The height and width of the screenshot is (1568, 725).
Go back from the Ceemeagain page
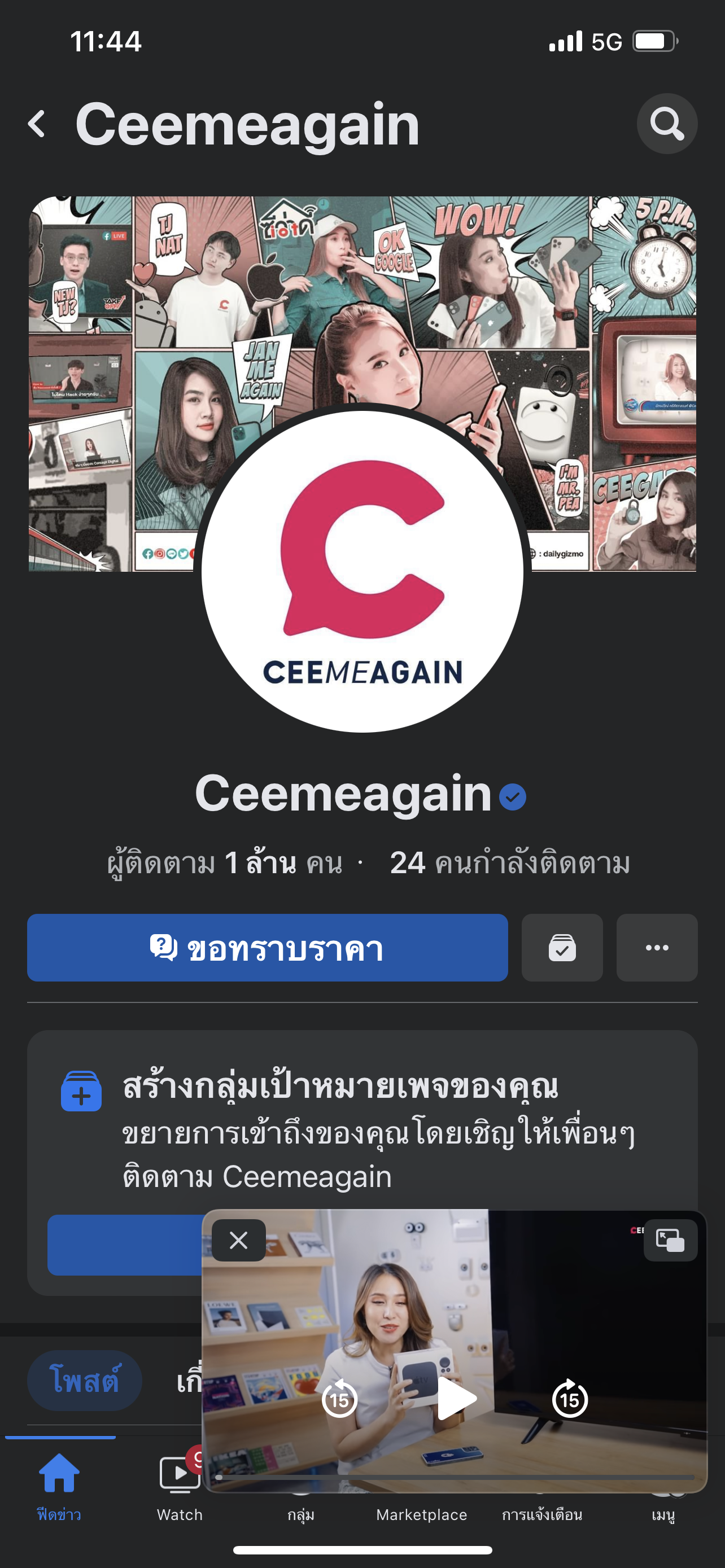tap(37, 124)
